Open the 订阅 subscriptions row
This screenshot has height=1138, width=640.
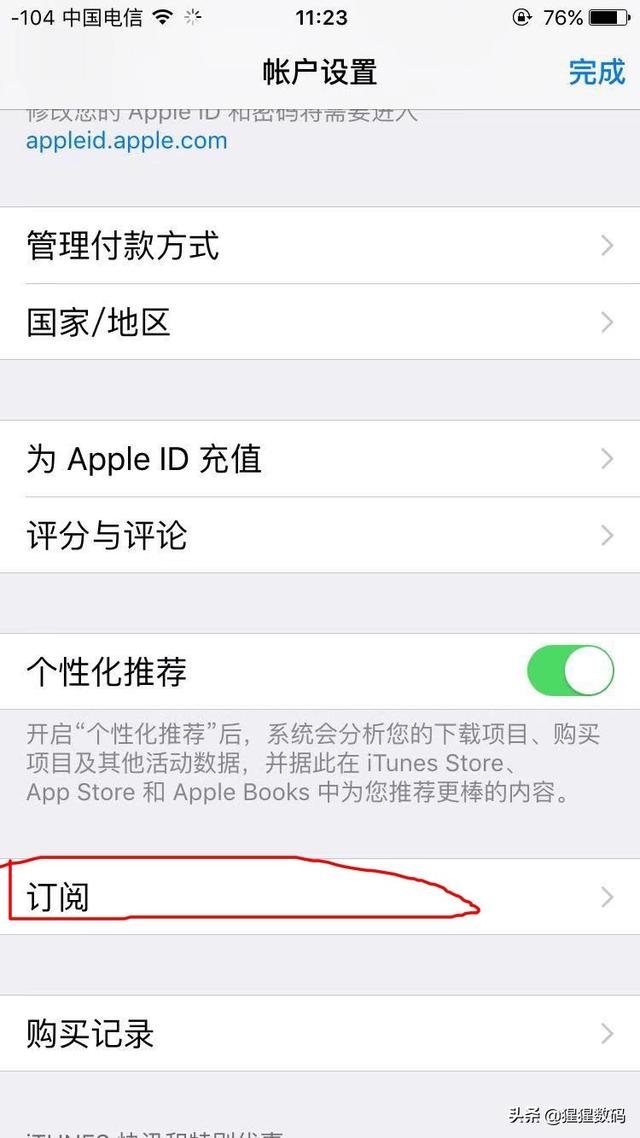tap(320, 897)
